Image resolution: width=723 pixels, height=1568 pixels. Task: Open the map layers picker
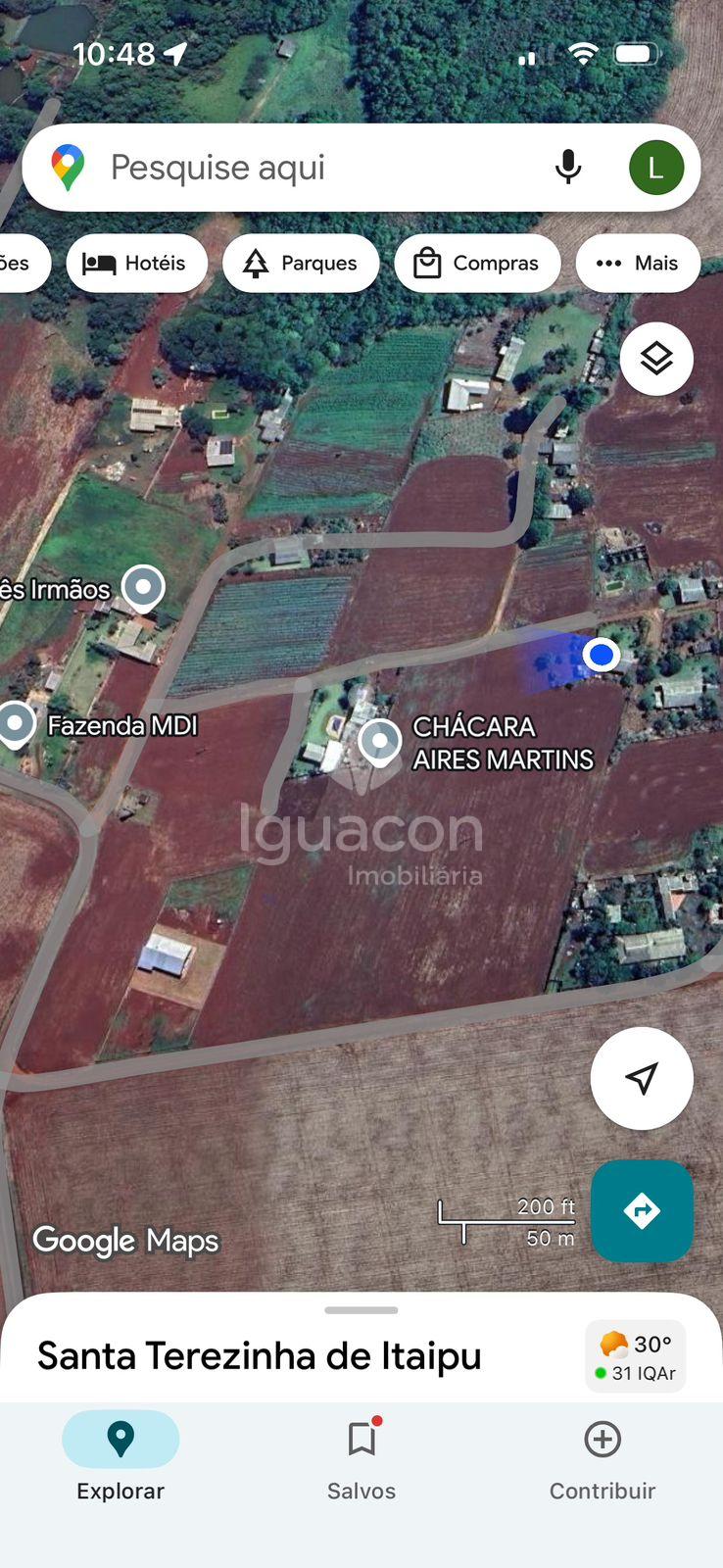coord(655,359)
